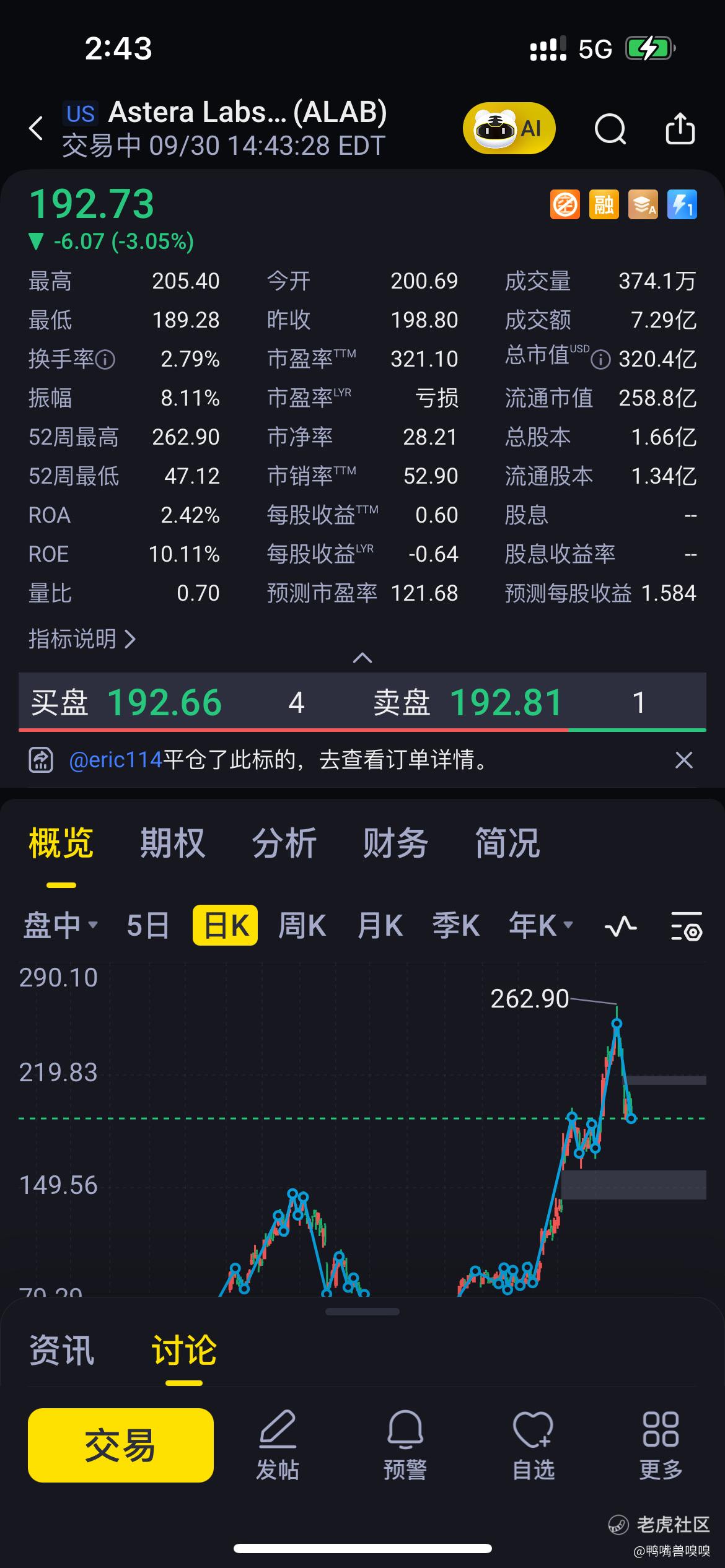Tap the yellow 交易 trade button
The width and height of the screenshot is (725, 1568).
click(x=121, y=1445)
